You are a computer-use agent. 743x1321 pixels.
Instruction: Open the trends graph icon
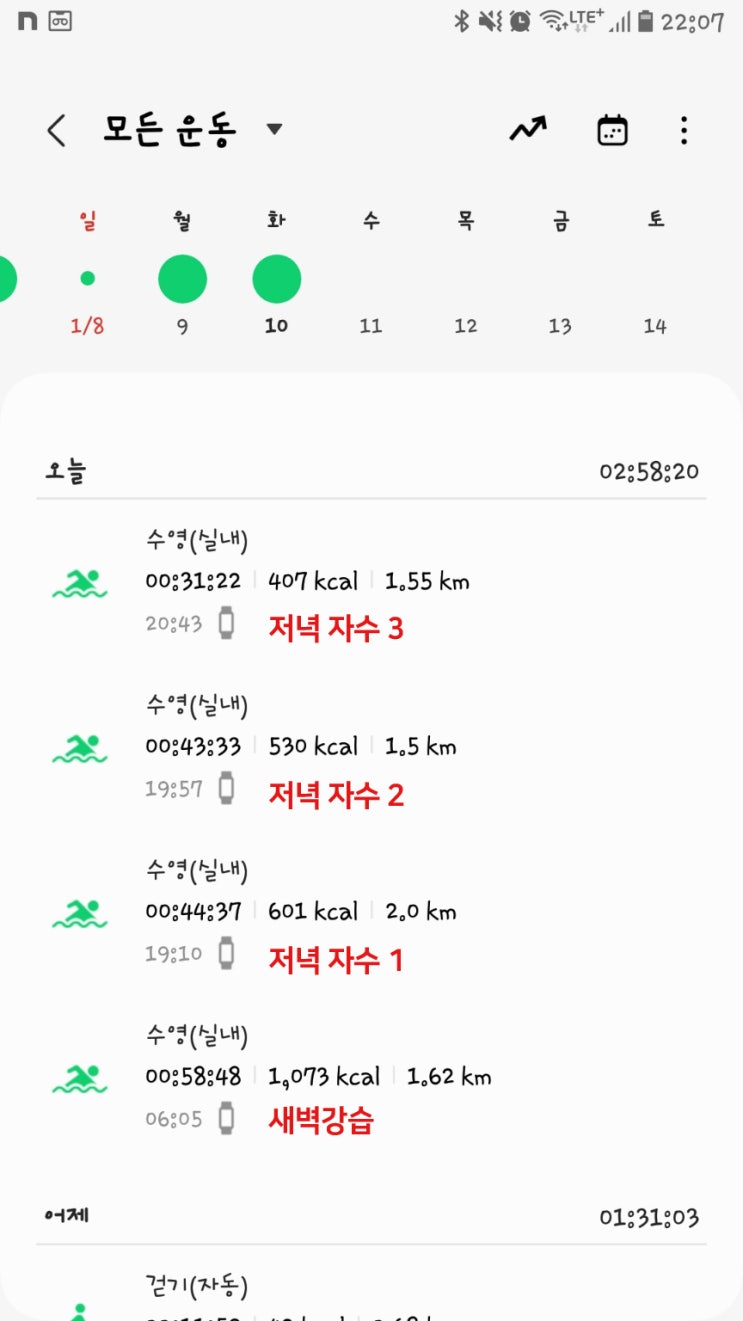pos(528,130)
